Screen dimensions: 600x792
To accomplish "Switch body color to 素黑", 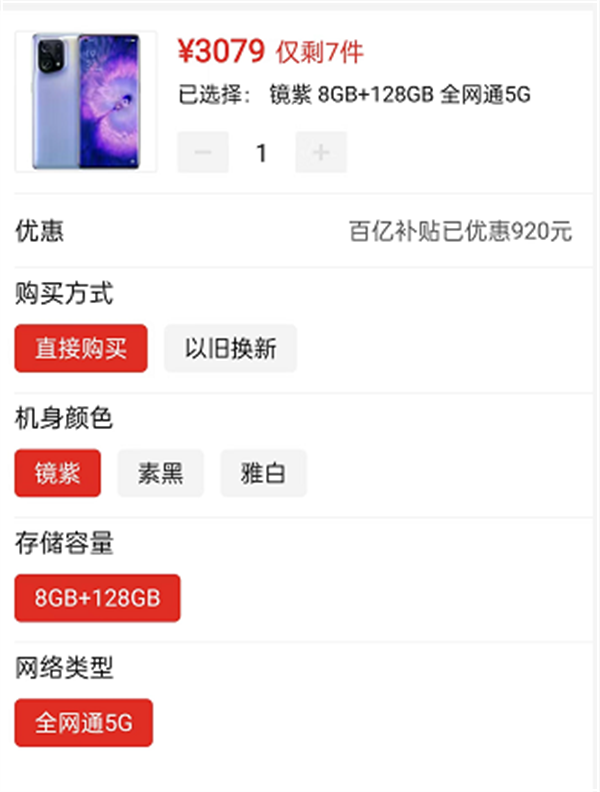I will tap(160, 473).
